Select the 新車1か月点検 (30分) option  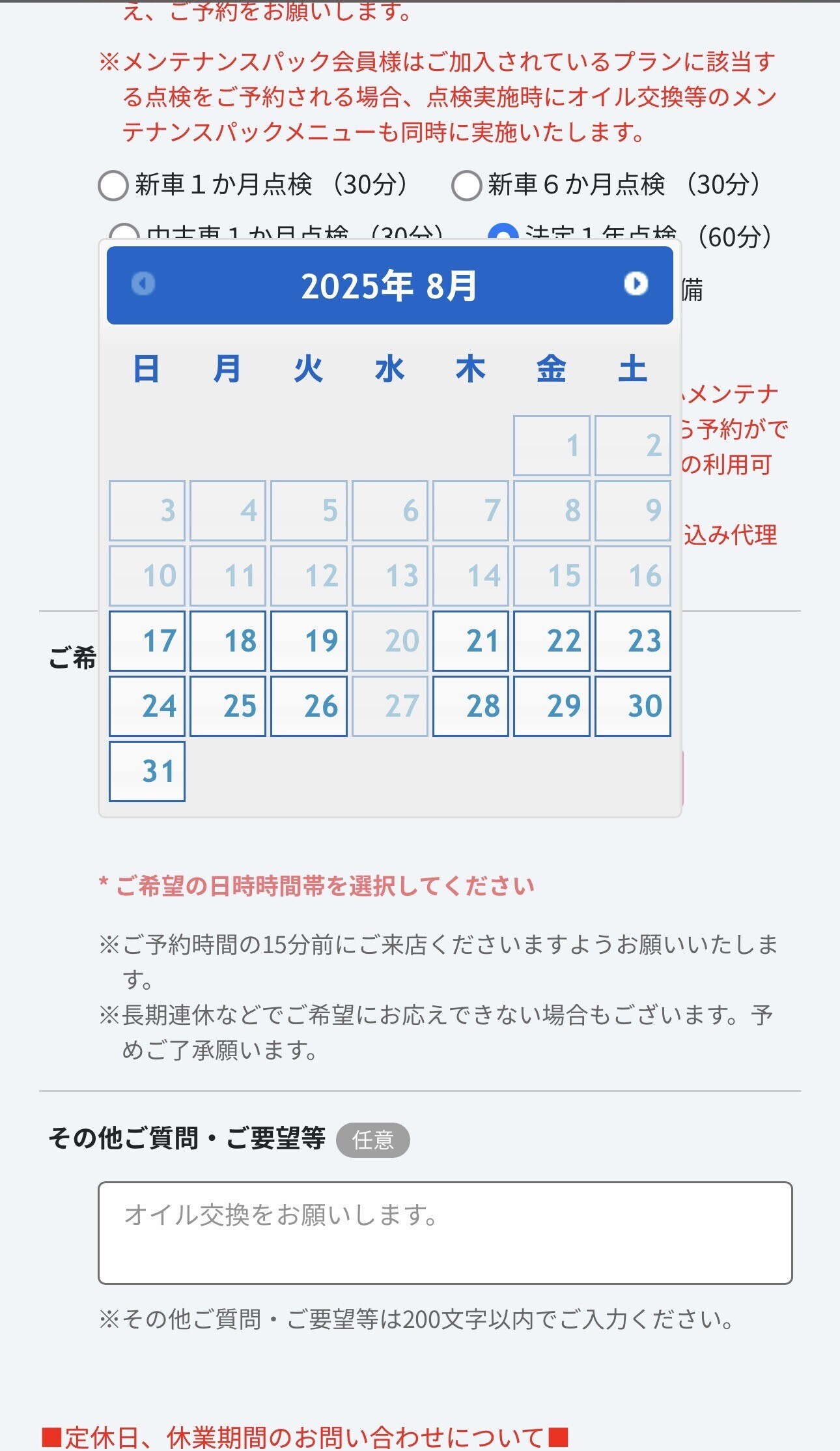click(x=113, y=186)
